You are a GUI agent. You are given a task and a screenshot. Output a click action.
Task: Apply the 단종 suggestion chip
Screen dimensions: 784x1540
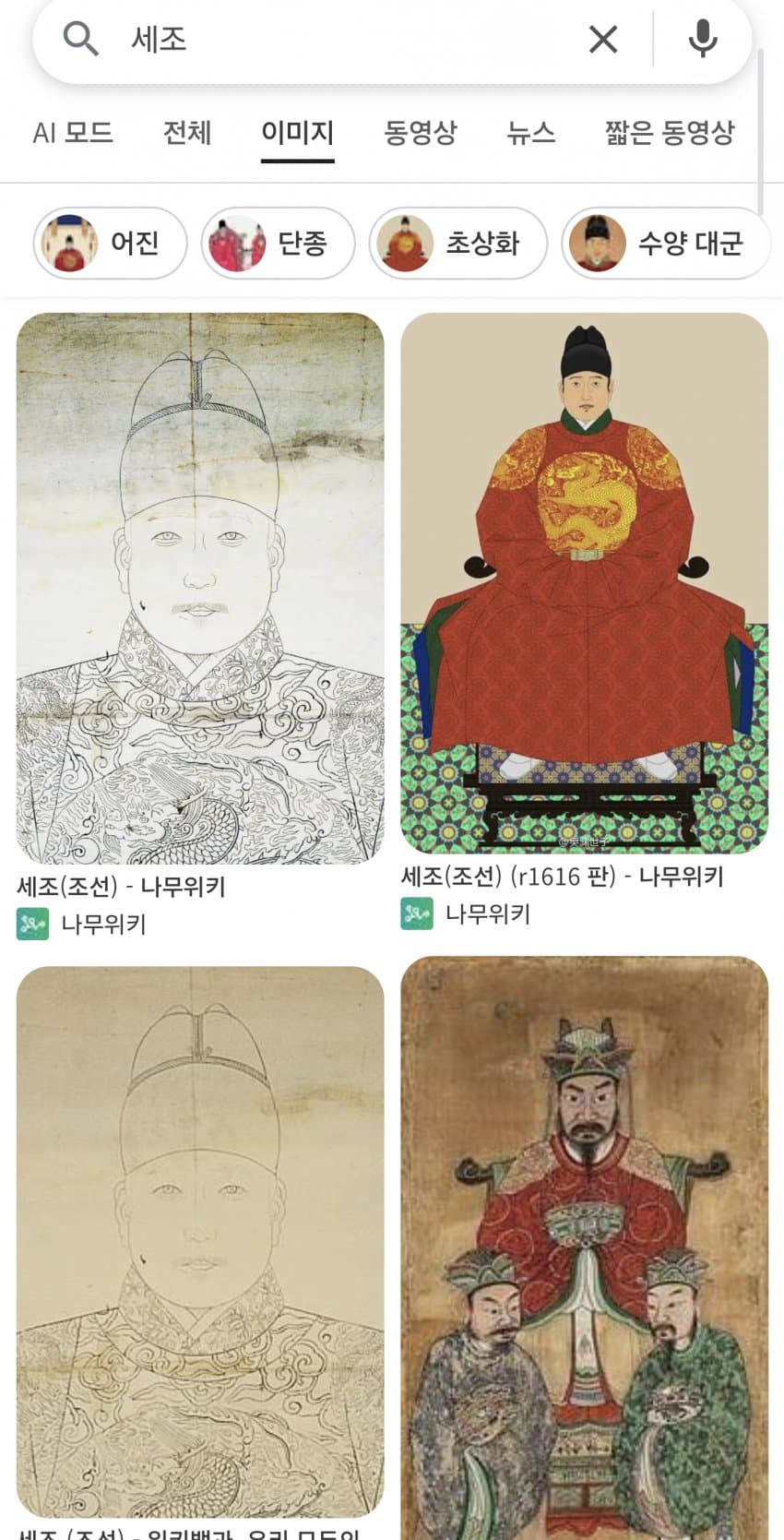pyautogui.click(x=278, y=243)
